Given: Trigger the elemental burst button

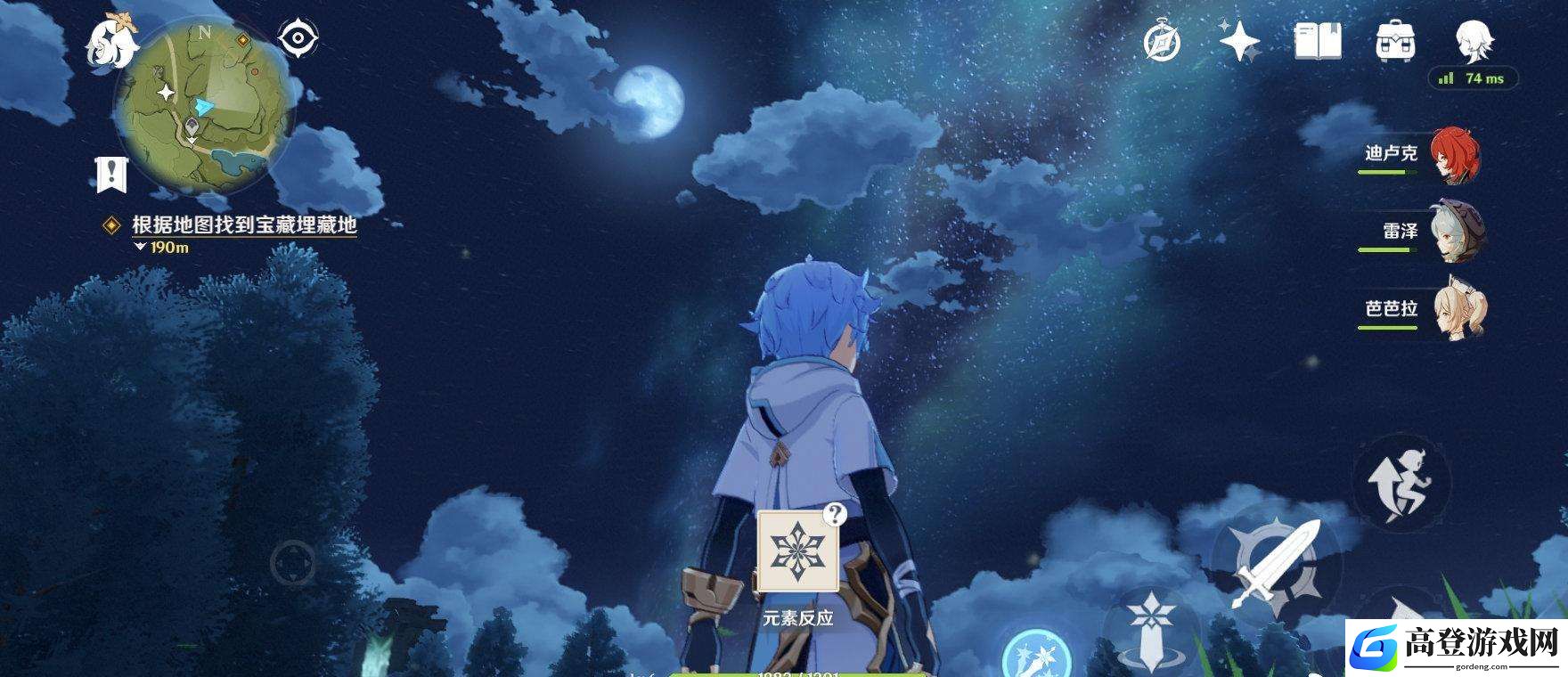Looking at the screenshot, I should 1033,657.
